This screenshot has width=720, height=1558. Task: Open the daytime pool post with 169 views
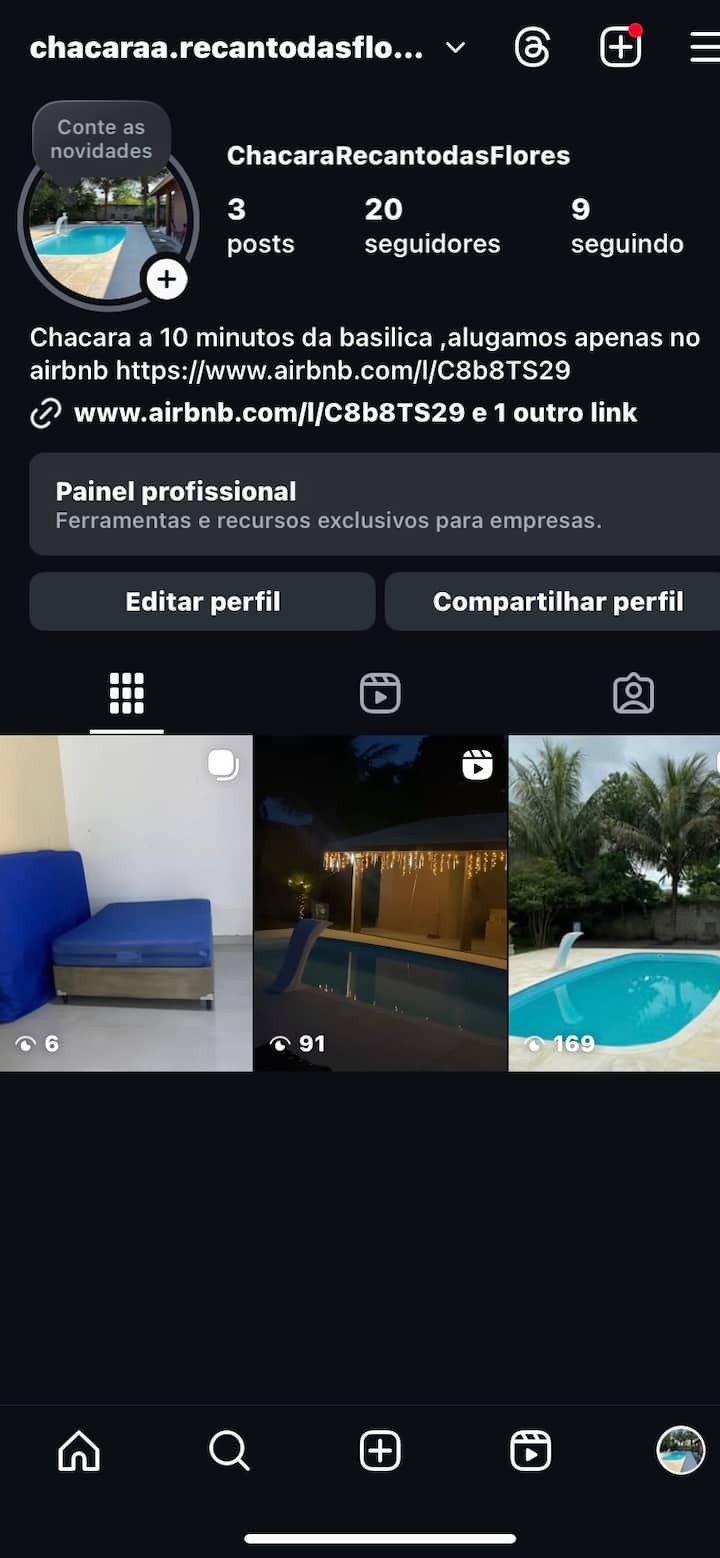[x=614, y=903]
